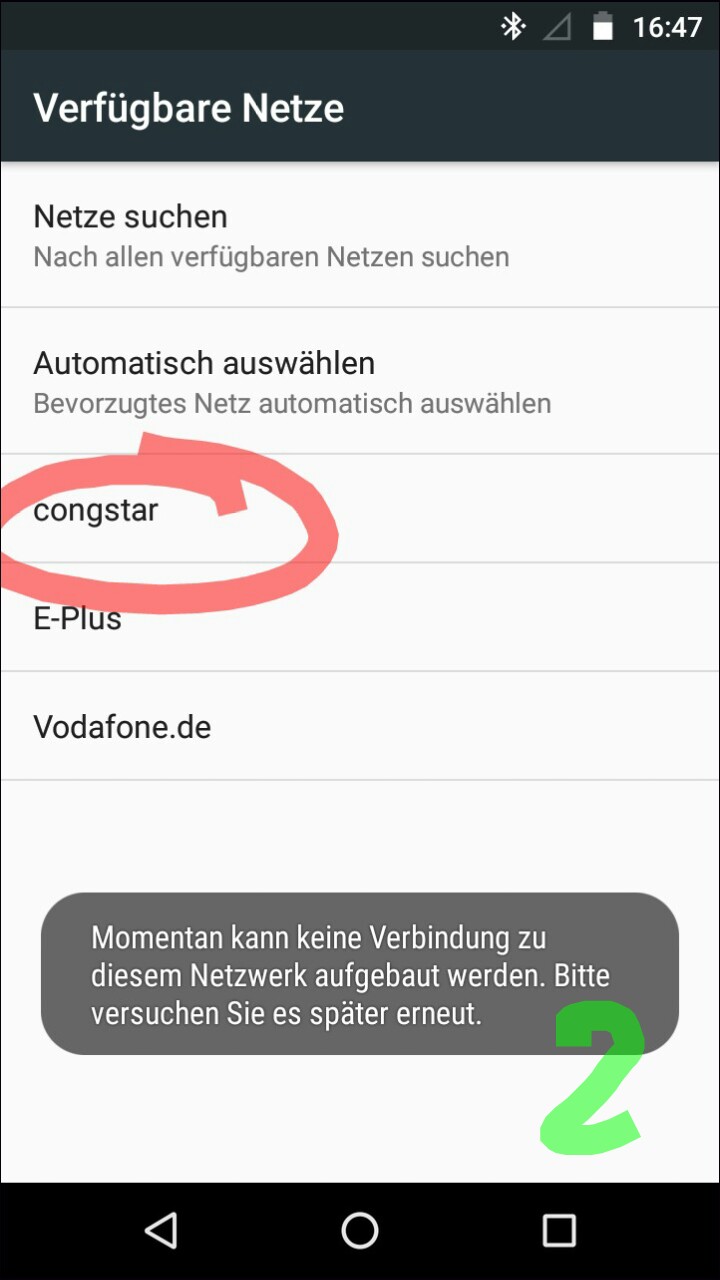Return to the home screen
The image size is (720, 1280).
pyautogui.click(x=360, y=1230)
